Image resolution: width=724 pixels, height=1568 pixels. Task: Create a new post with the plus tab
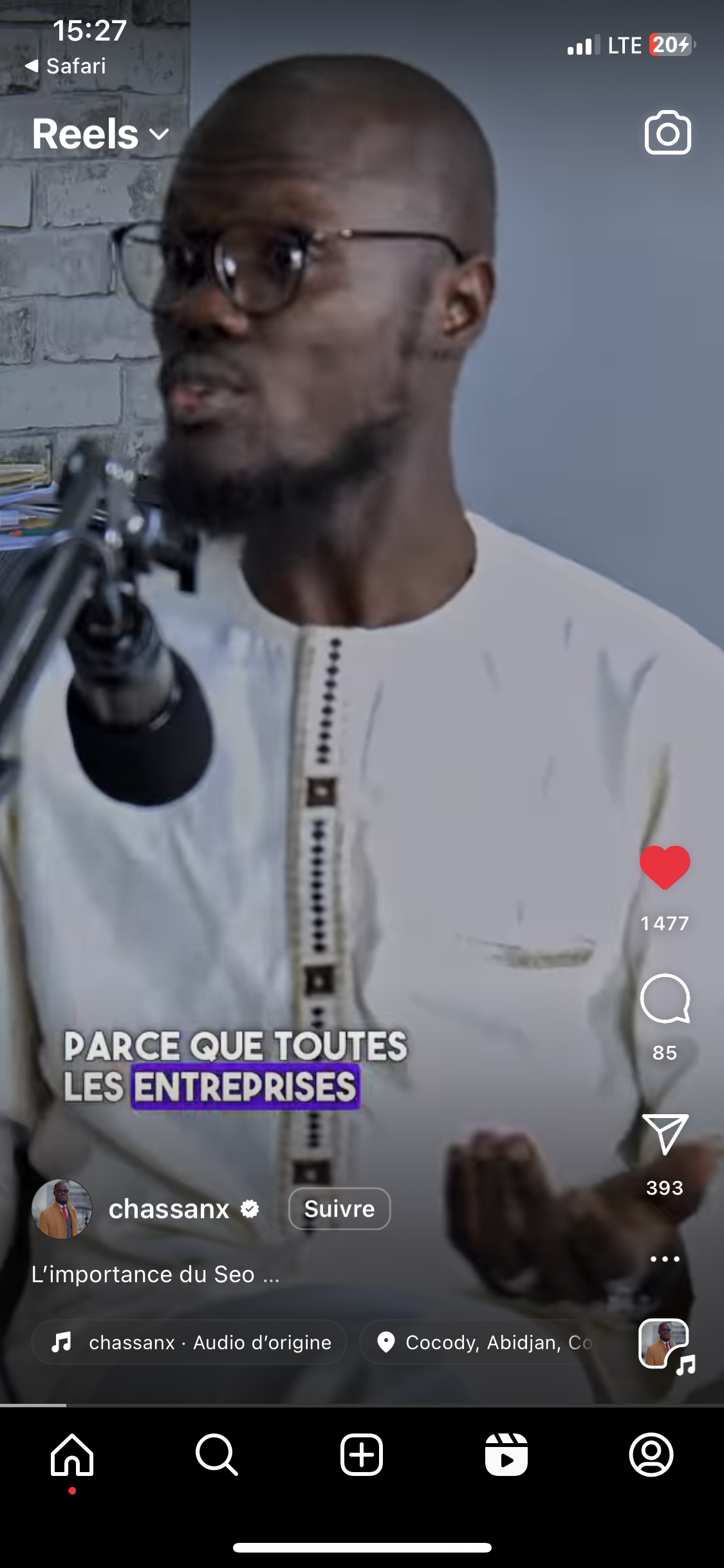click(362, 1455)
